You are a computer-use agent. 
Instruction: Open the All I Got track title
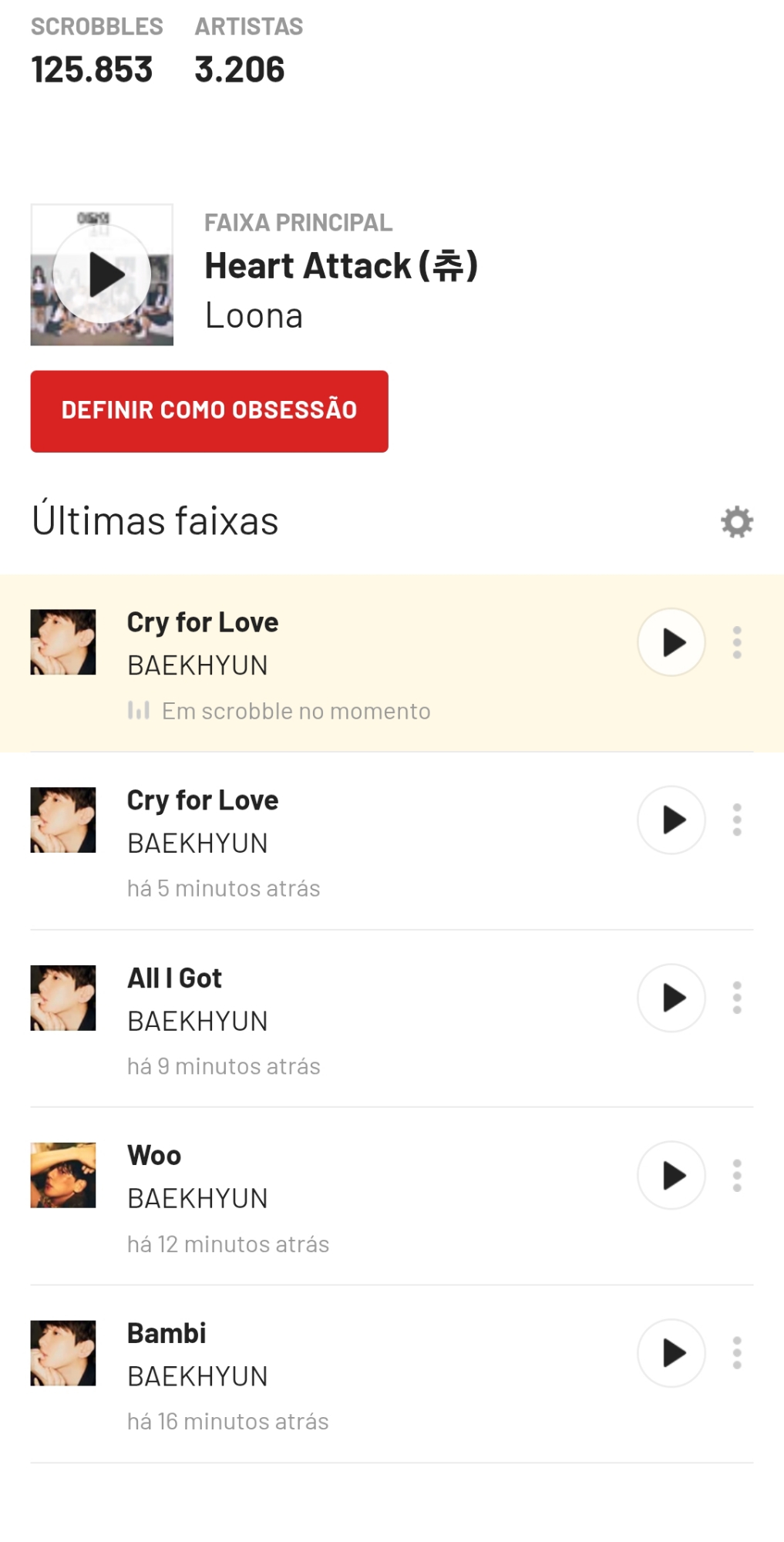point(174,978)
